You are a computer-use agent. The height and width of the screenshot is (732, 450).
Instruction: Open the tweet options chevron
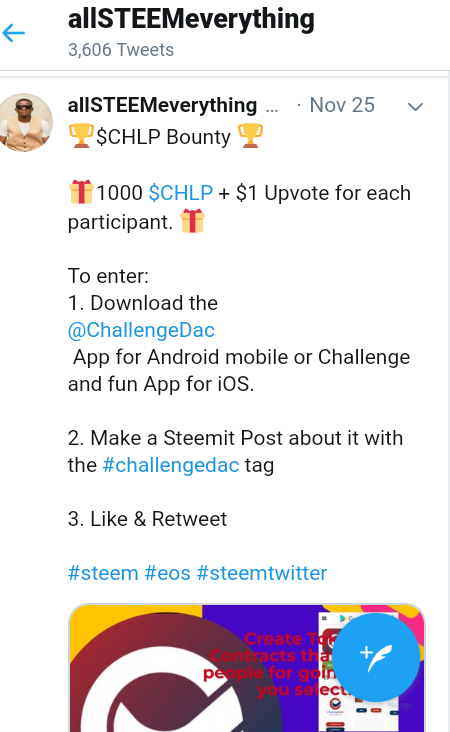(415, 107)
